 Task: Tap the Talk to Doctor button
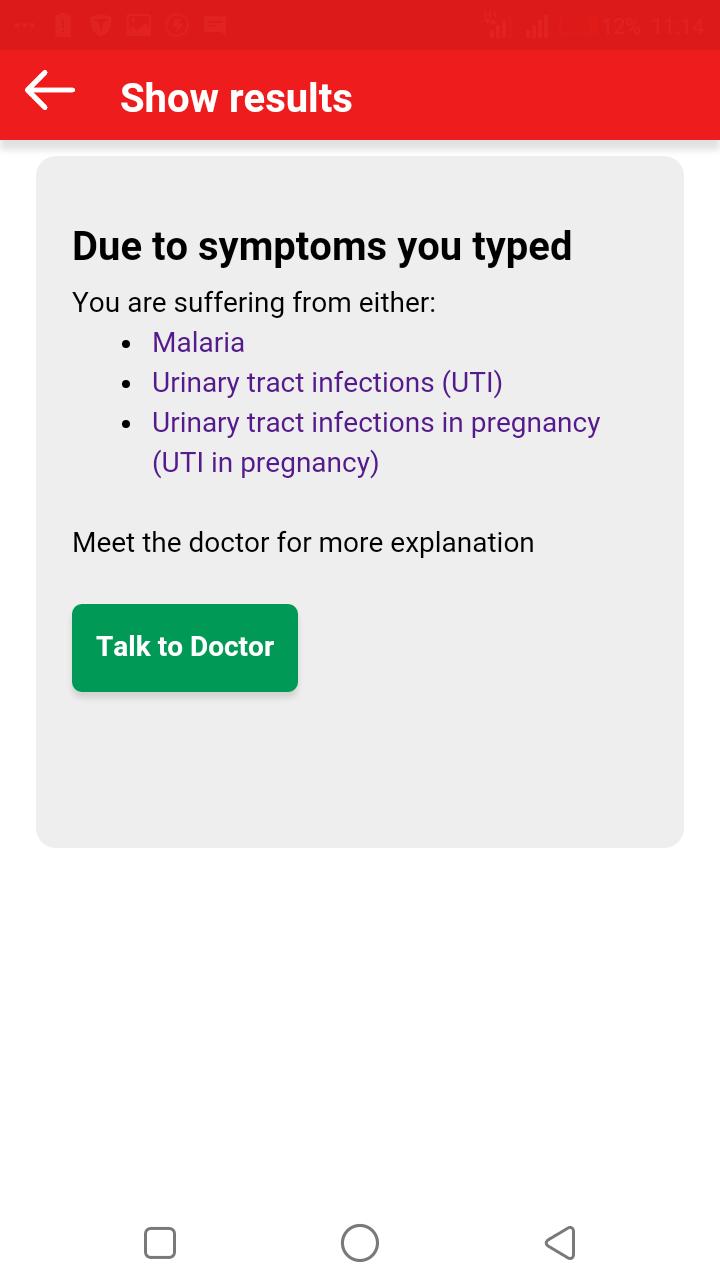coord(185,647)
